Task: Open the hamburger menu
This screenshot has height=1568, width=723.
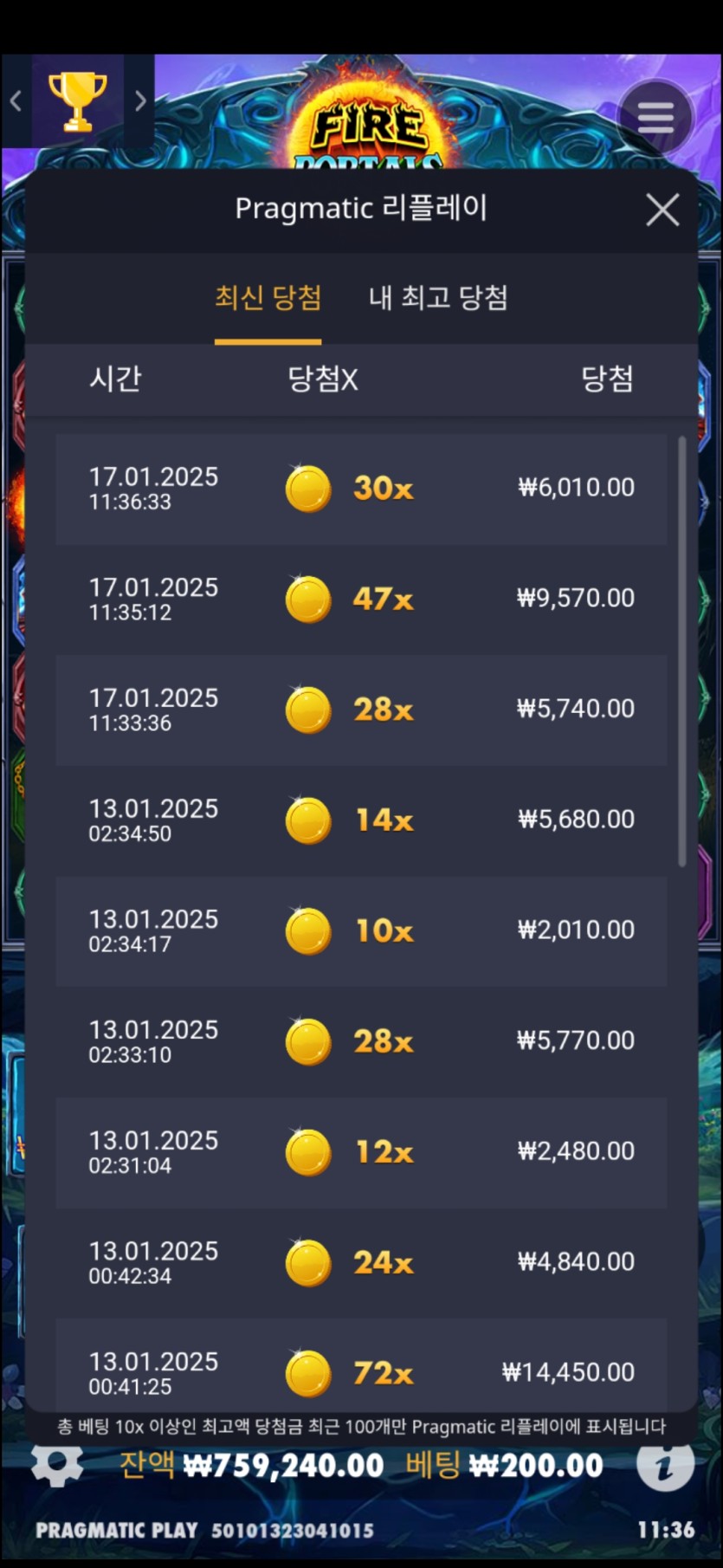Action: tap(655, 117)
